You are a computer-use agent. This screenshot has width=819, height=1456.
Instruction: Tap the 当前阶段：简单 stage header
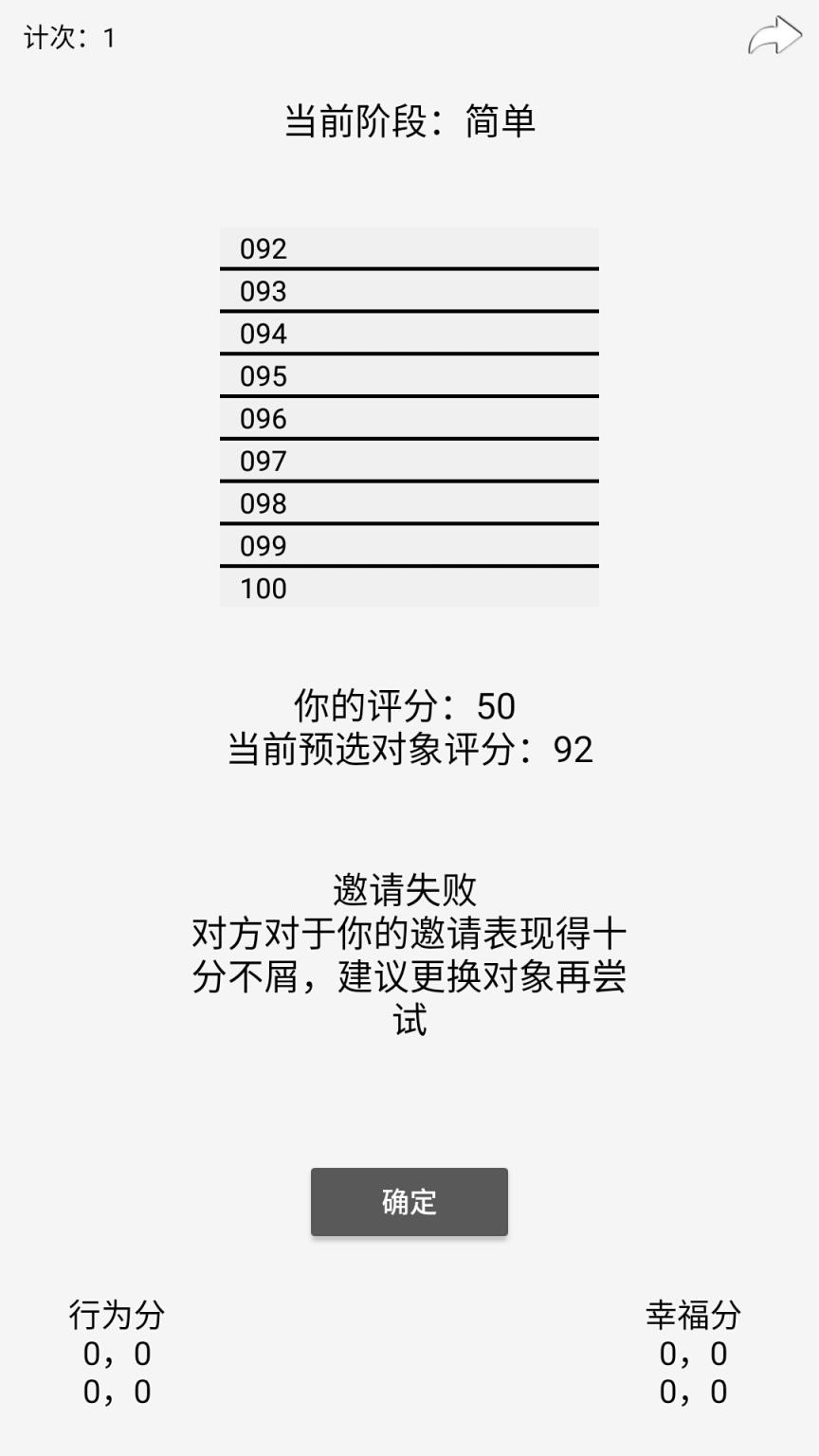(x=409, y=120)
